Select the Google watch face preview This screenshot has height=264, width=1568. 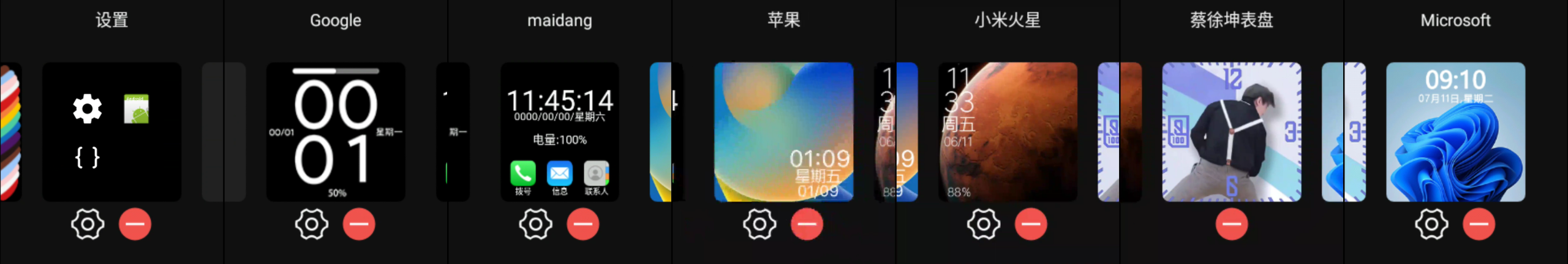pyautogui.click(x=336, y=132)
